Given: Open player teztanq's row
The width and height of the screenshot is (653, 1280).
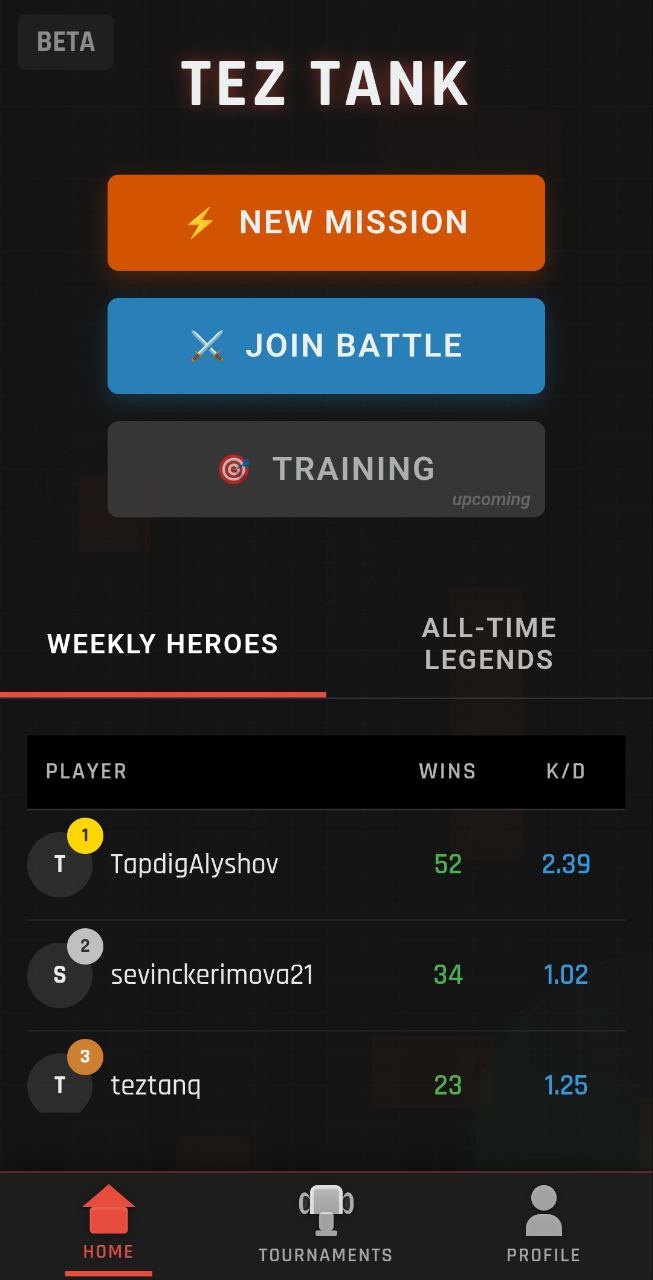Looking at the screenshot, I should click(326, 1086).
